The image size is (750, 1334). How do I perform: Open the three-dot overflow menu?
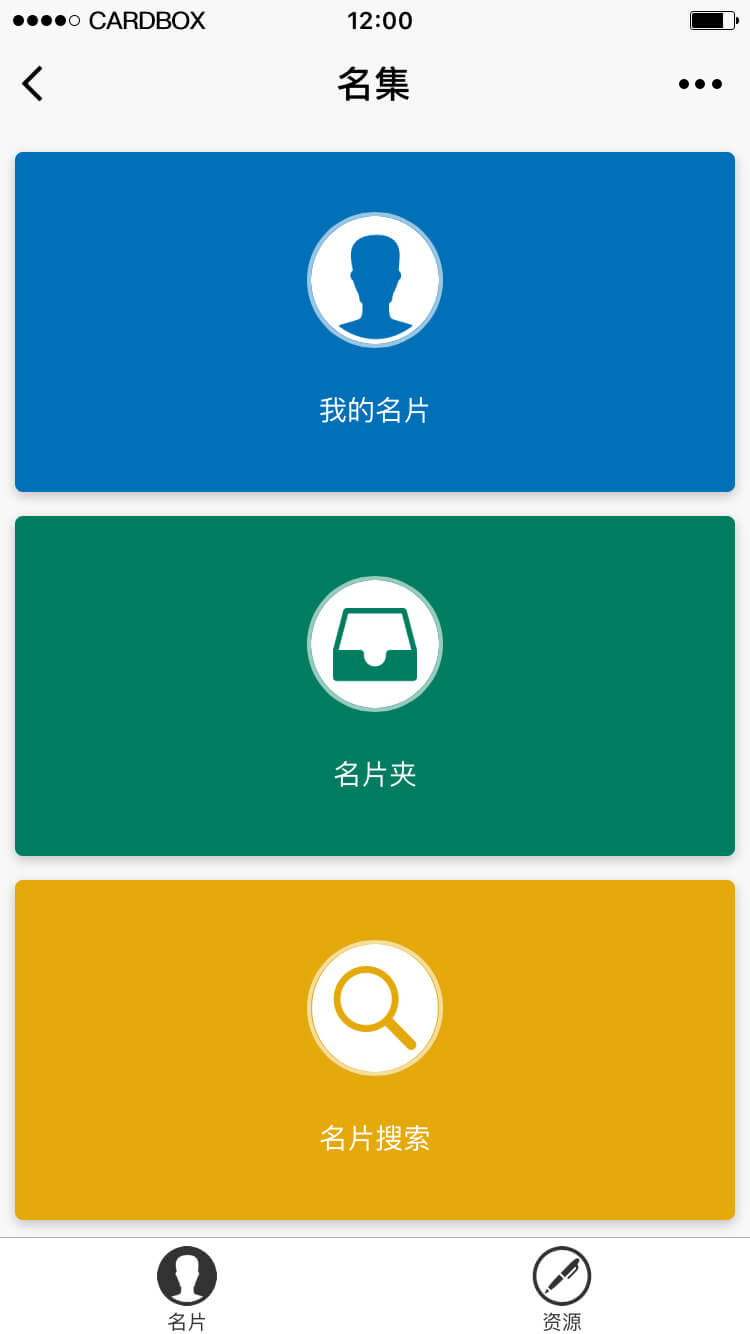(x=700, y=84)
